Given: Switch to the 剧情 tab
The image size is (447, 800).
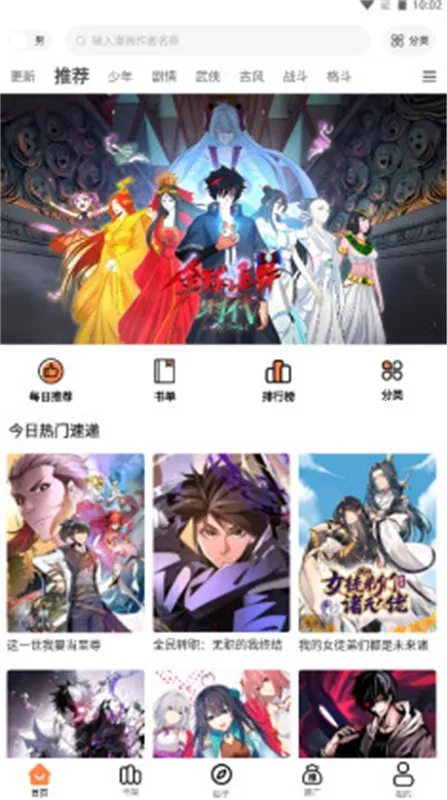Looking at the screenshot, I should click(164, 77).
